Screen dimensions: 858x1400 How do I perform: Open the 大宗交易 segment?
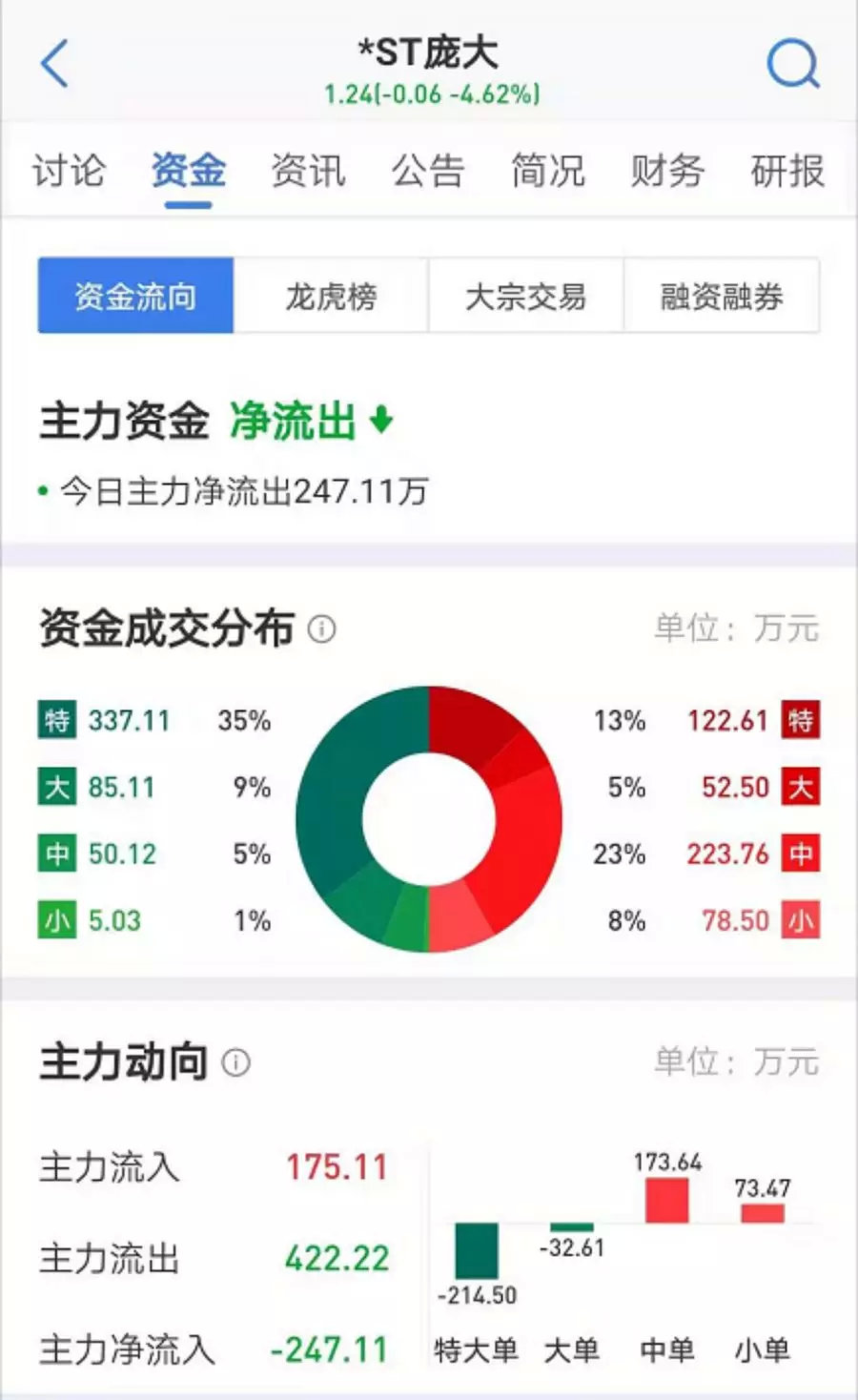[x=526, y=296]
